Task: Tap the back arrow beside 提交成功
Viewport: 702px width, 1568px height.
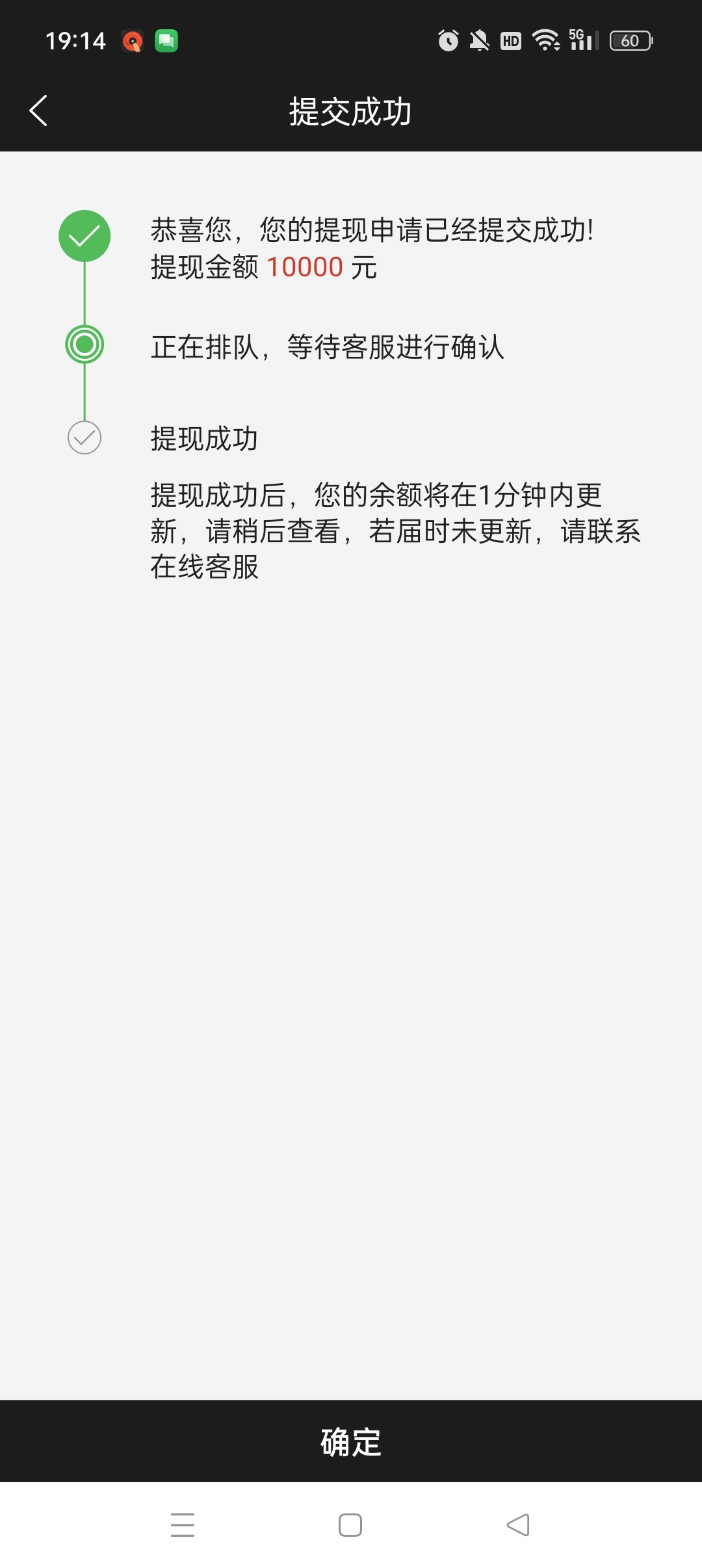Action: pyautogui.click(x=39, y=111)
